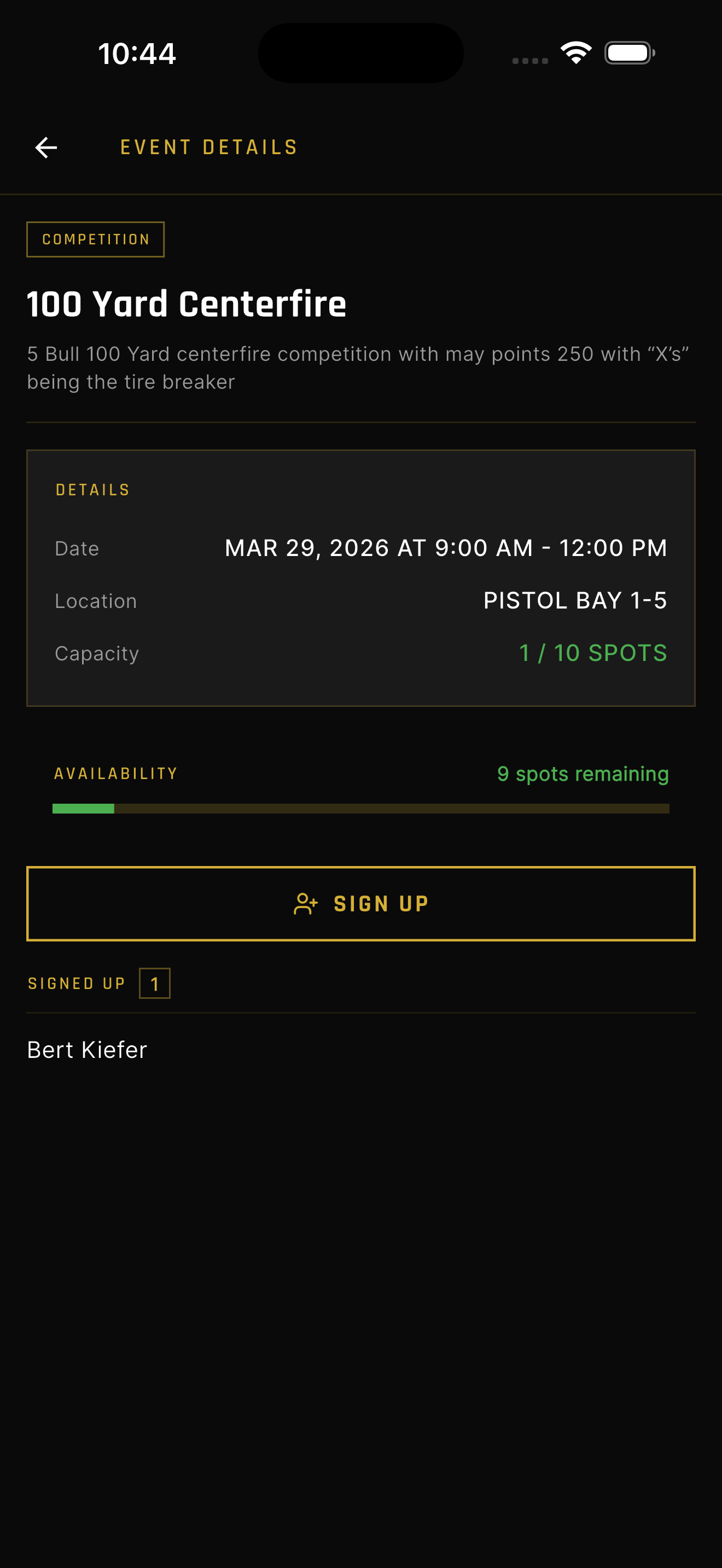
Task: Tap the Wi-Fi icon in the status bar
Action: (x=577, y=53)
